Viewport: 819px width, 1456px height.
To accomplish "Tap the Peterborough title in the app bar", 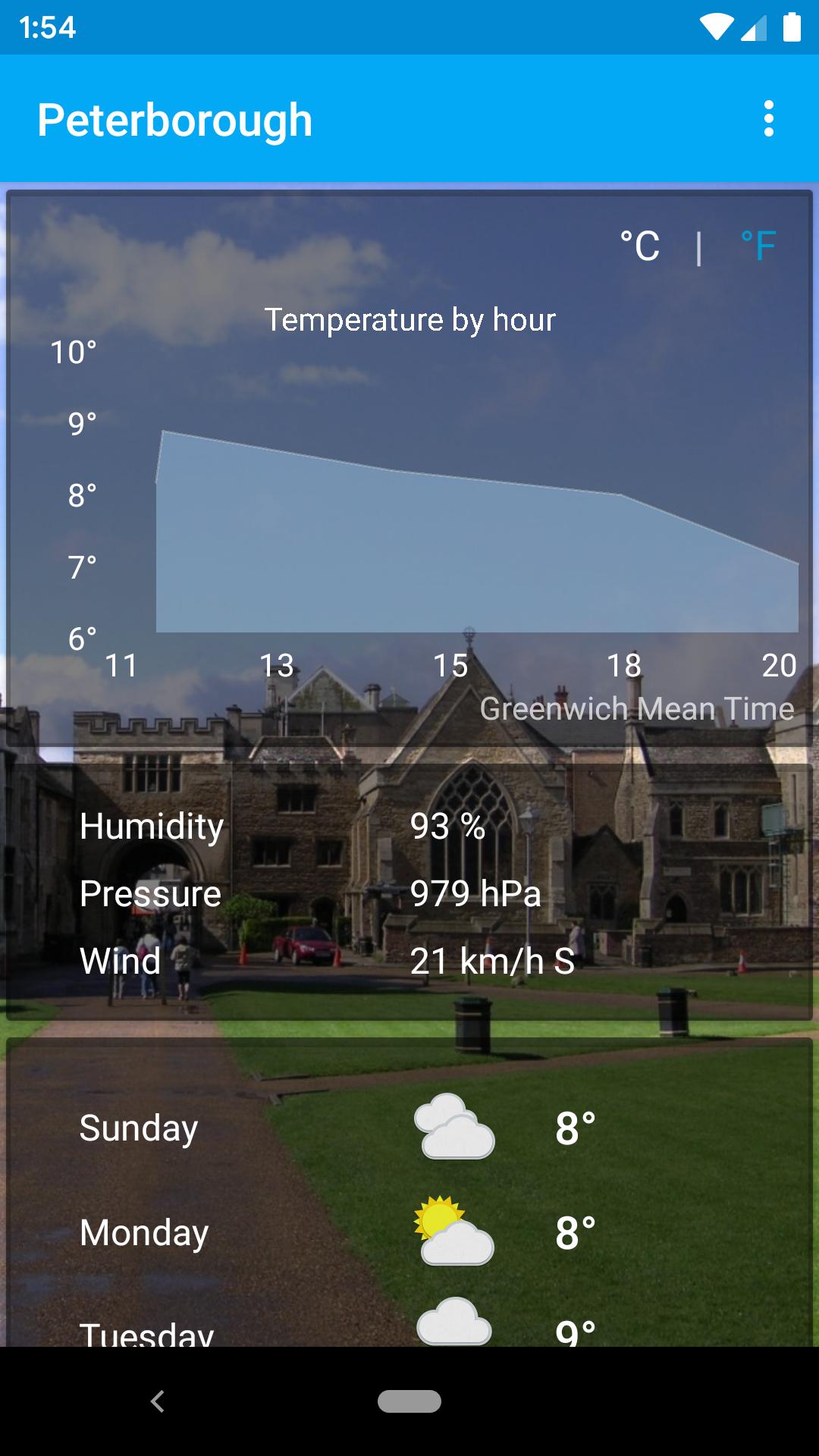I will pyautogui.click(x=175, y=119).
